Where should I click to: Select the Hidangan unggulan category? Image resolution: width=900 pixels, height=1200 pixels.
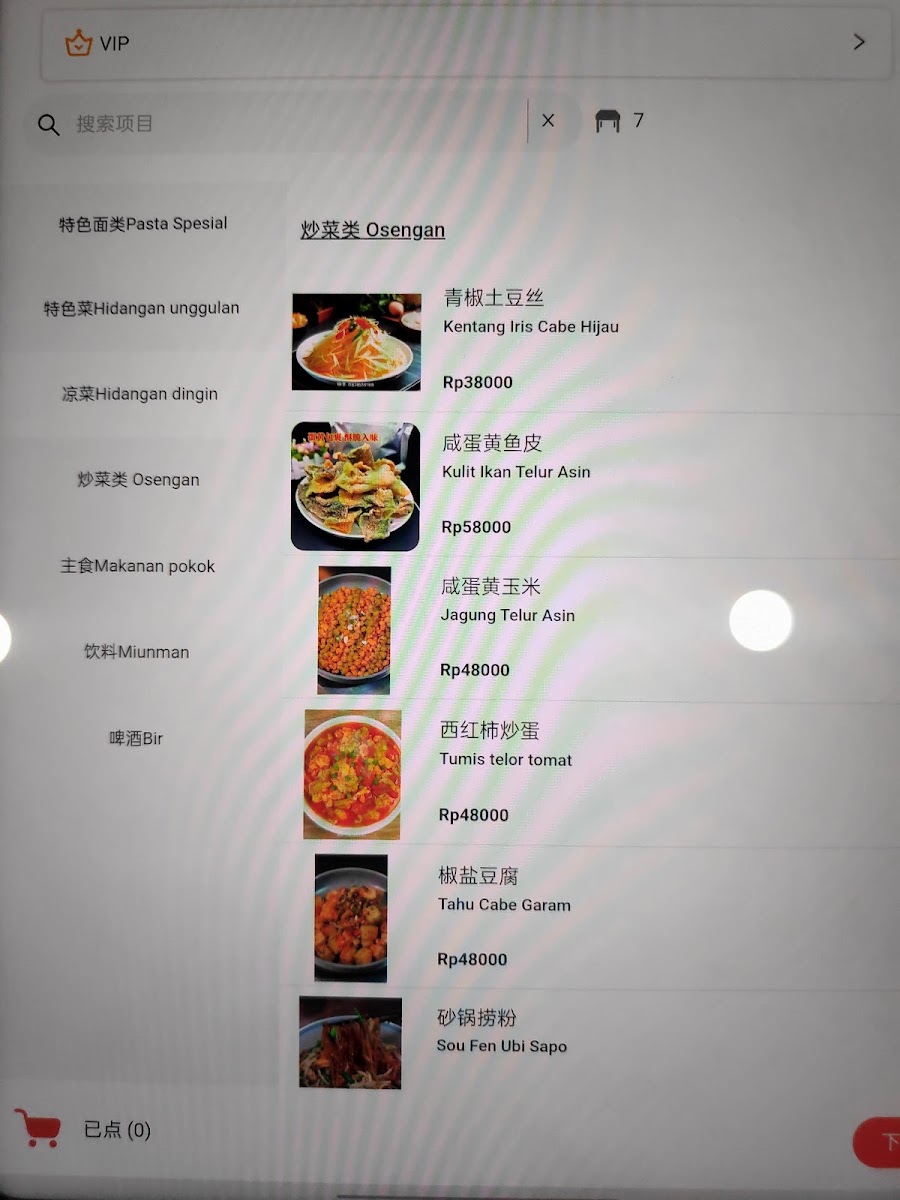tap(142, 309)
